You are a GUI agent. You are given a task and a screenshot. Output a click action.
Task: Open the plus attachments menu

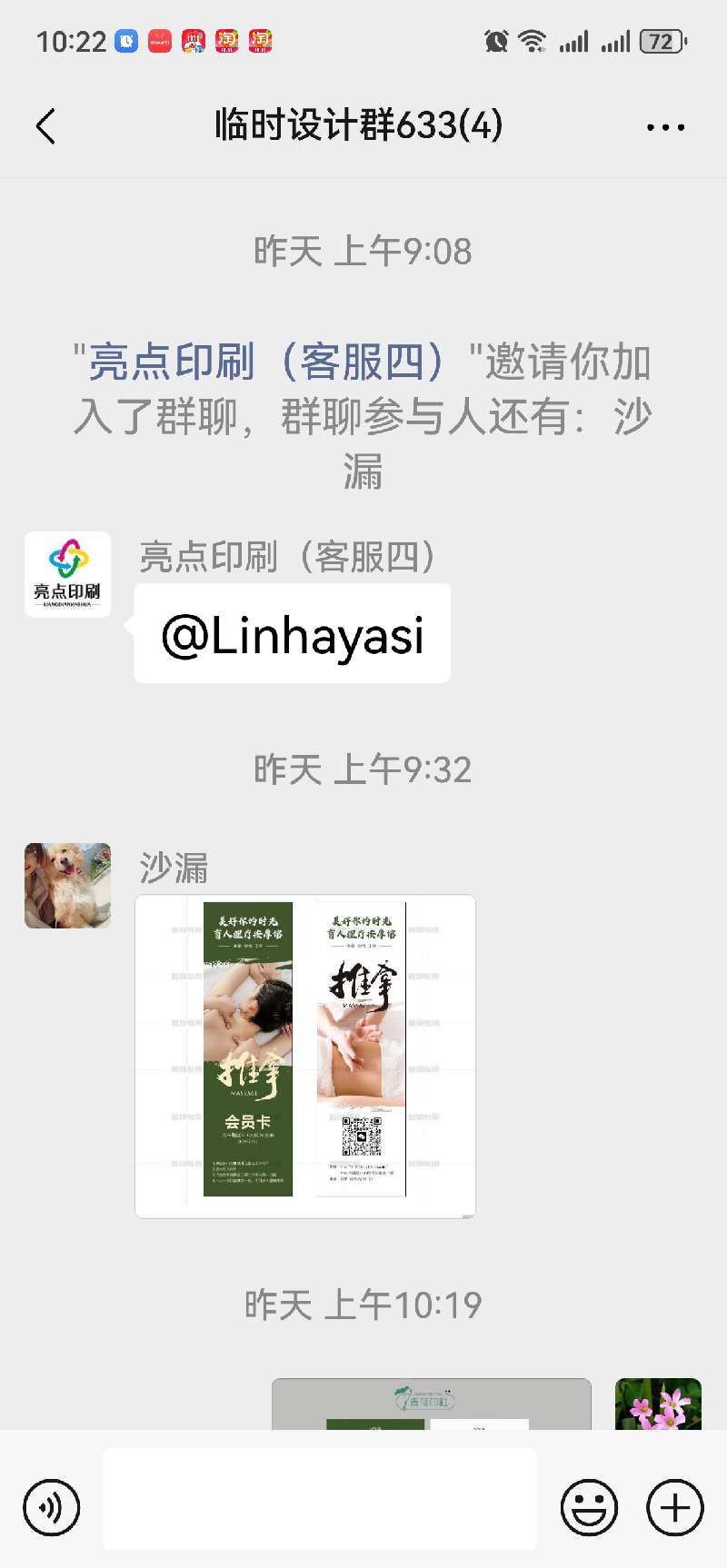click(x=674, y=1508)
